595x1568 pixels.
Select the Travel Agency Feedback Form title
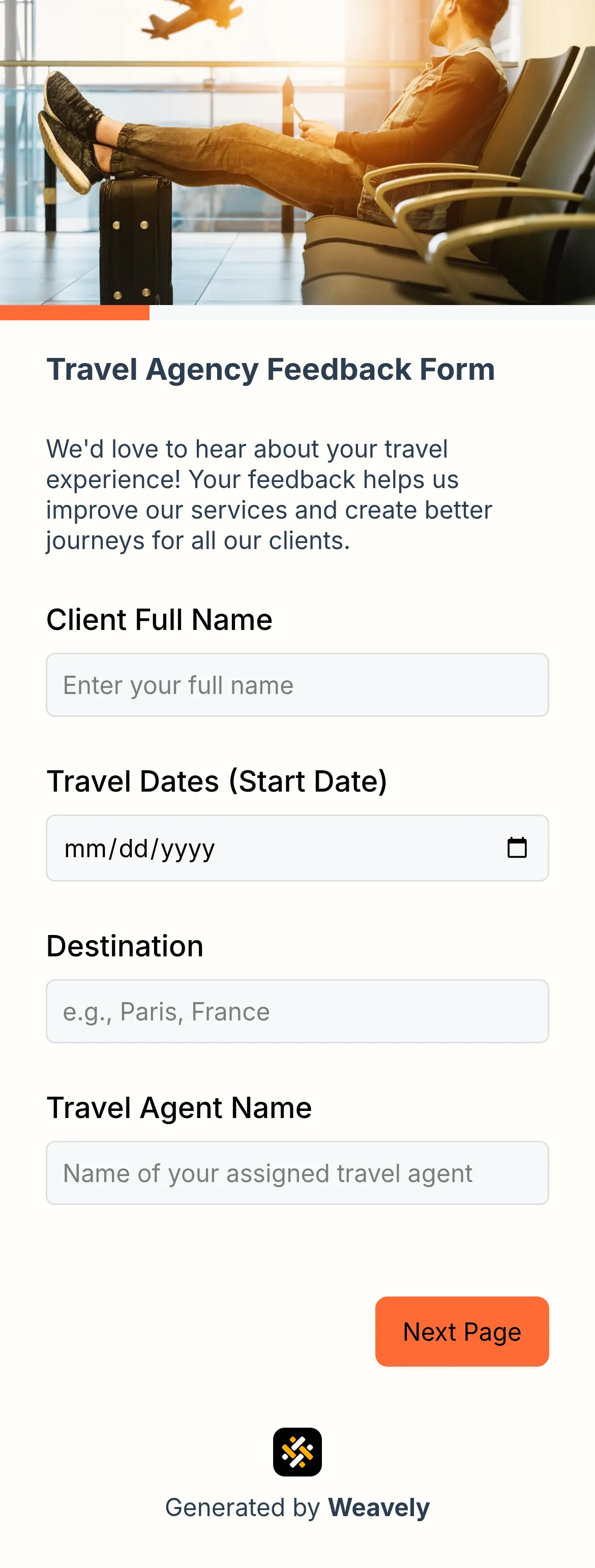click(271, 369)
